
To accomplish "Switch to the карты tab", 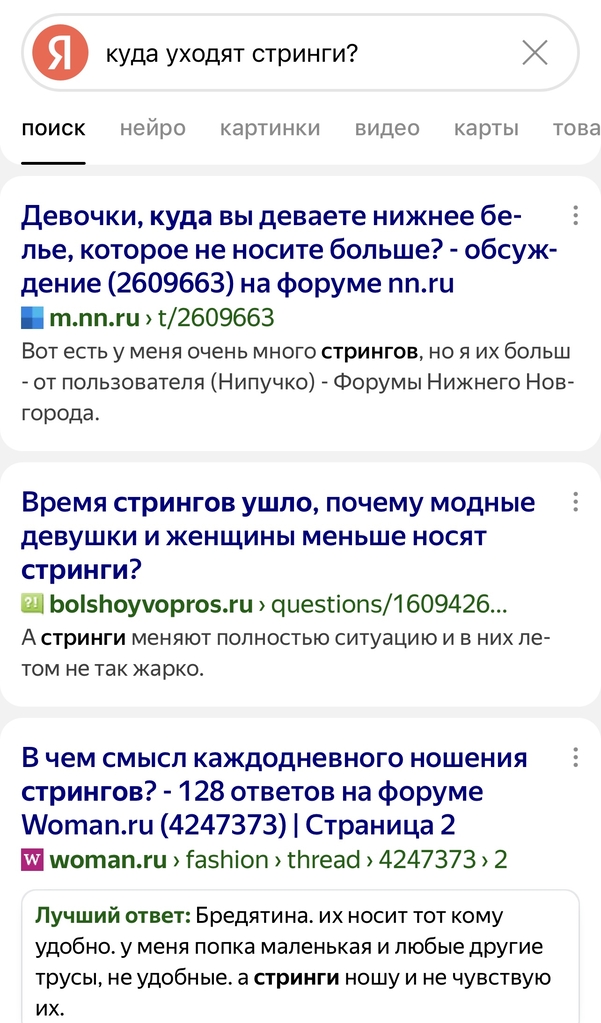I will [x=486, y=128].
